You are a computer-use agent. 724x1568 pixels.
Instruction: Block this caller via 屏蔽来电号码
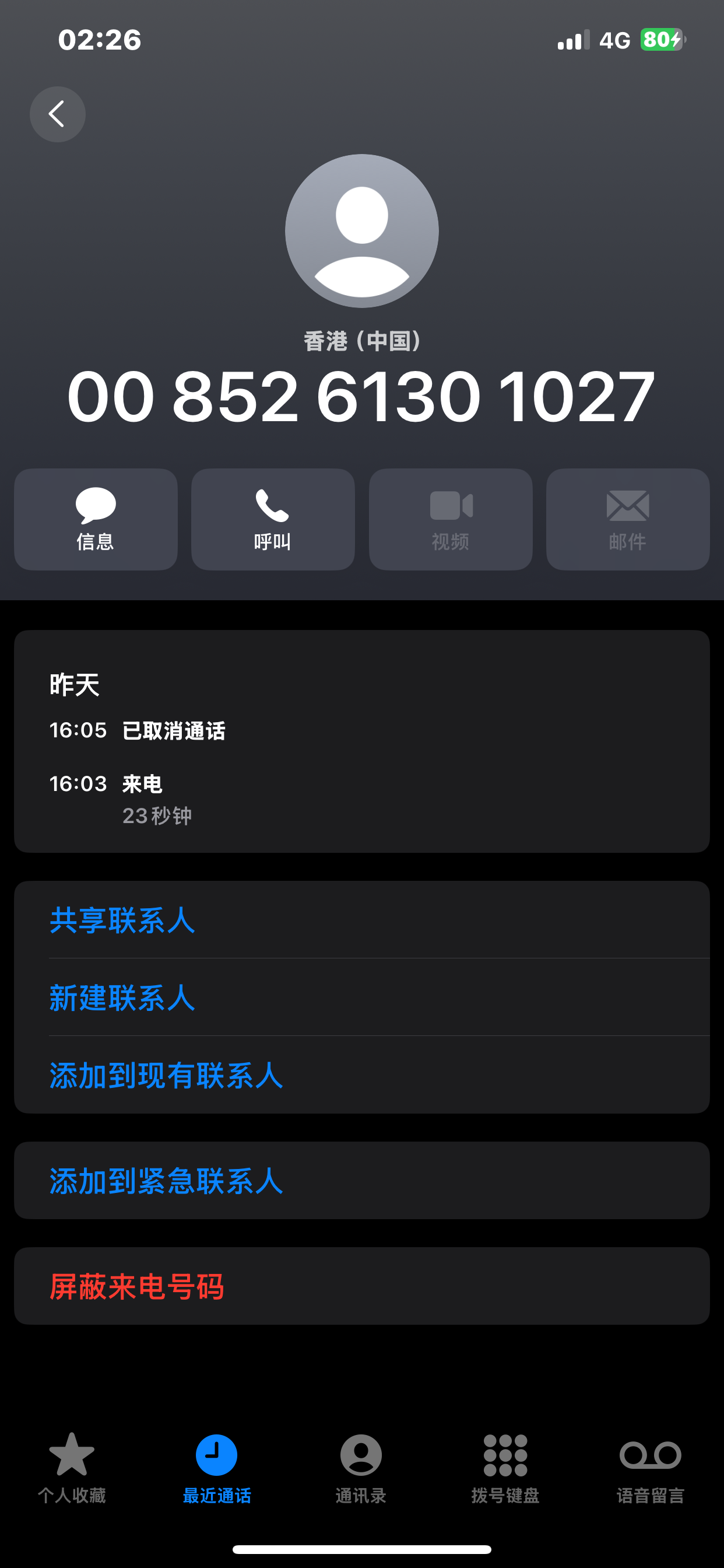137,1286
